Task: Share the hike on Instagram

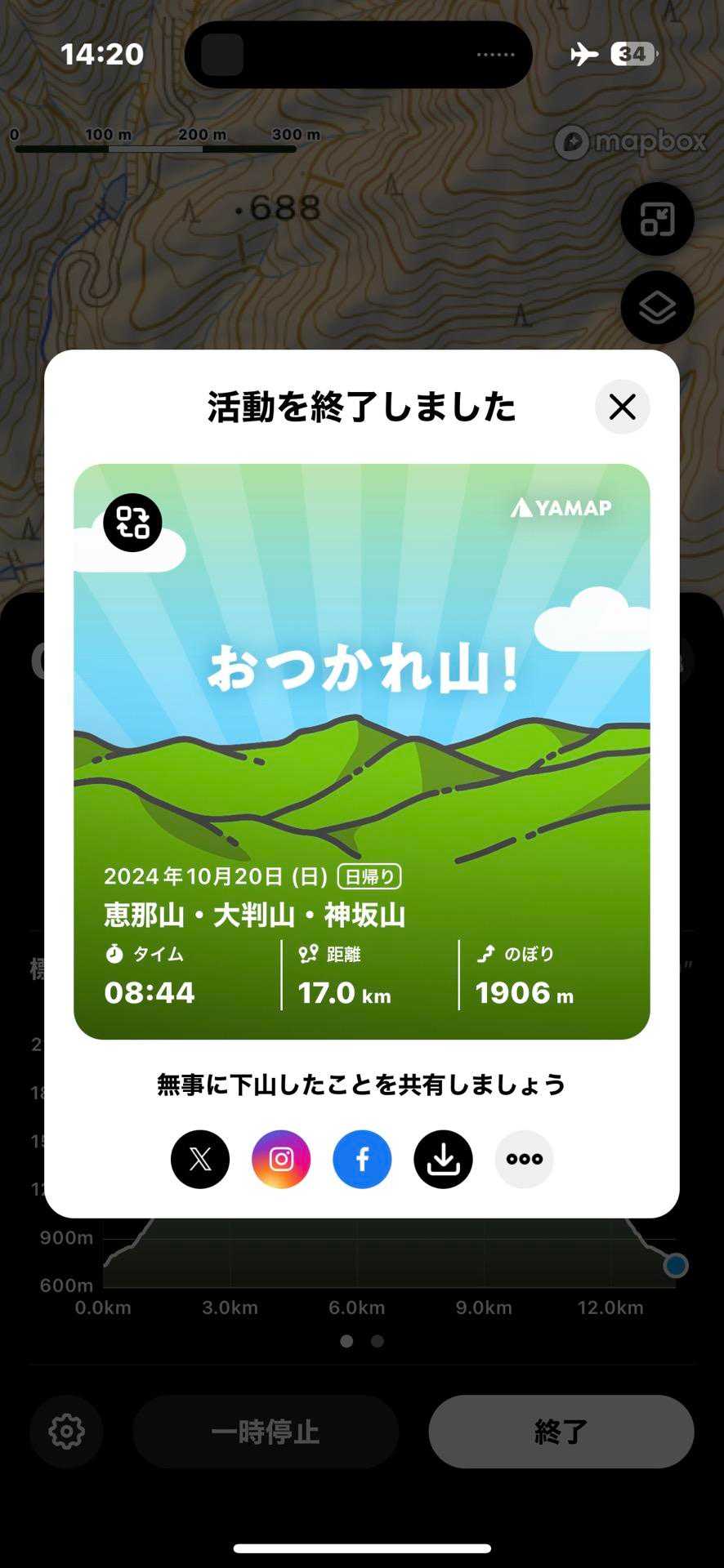Action: [281, 1159]
